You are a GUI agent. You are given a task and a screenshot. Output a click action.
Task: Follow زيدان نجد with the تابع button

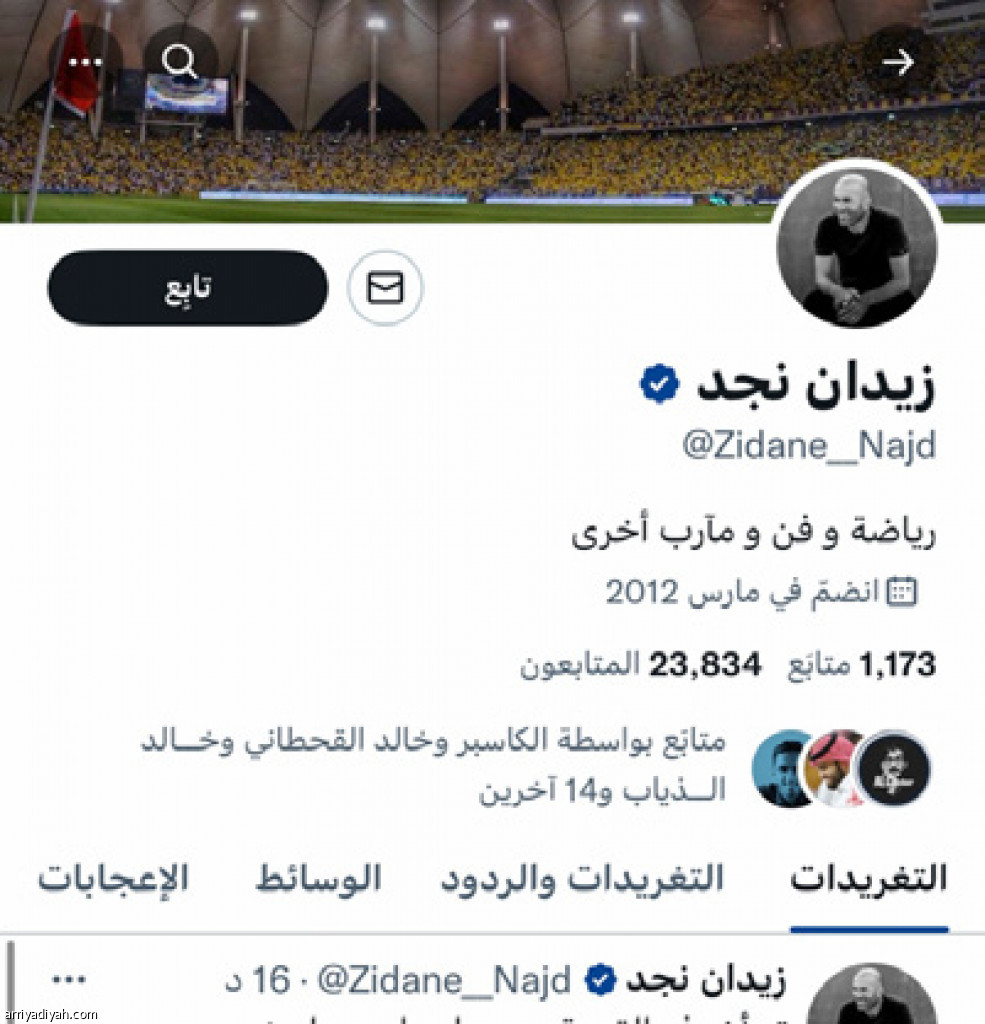click(x=188, y=288)
